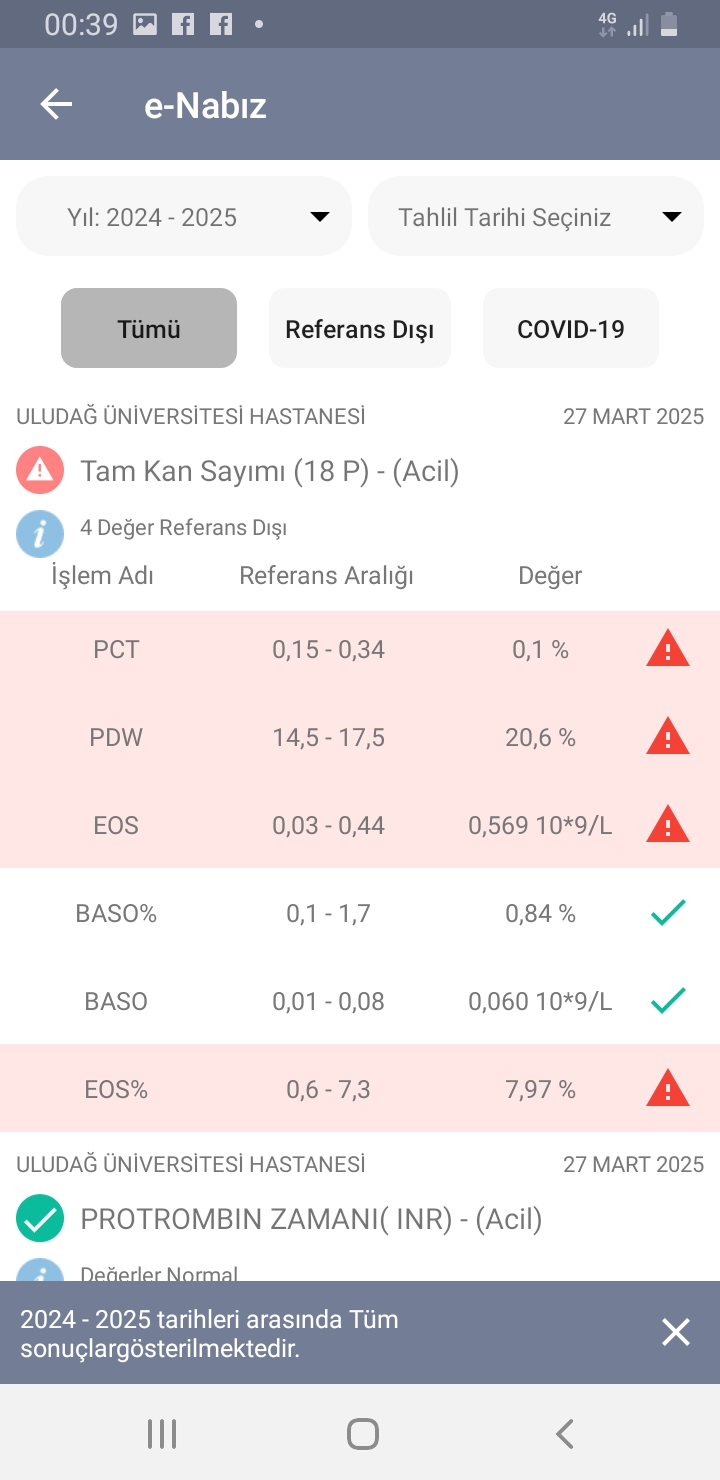
Task: Select the Tümü filter
Action: pyautogui.click(x=149, y=329)
